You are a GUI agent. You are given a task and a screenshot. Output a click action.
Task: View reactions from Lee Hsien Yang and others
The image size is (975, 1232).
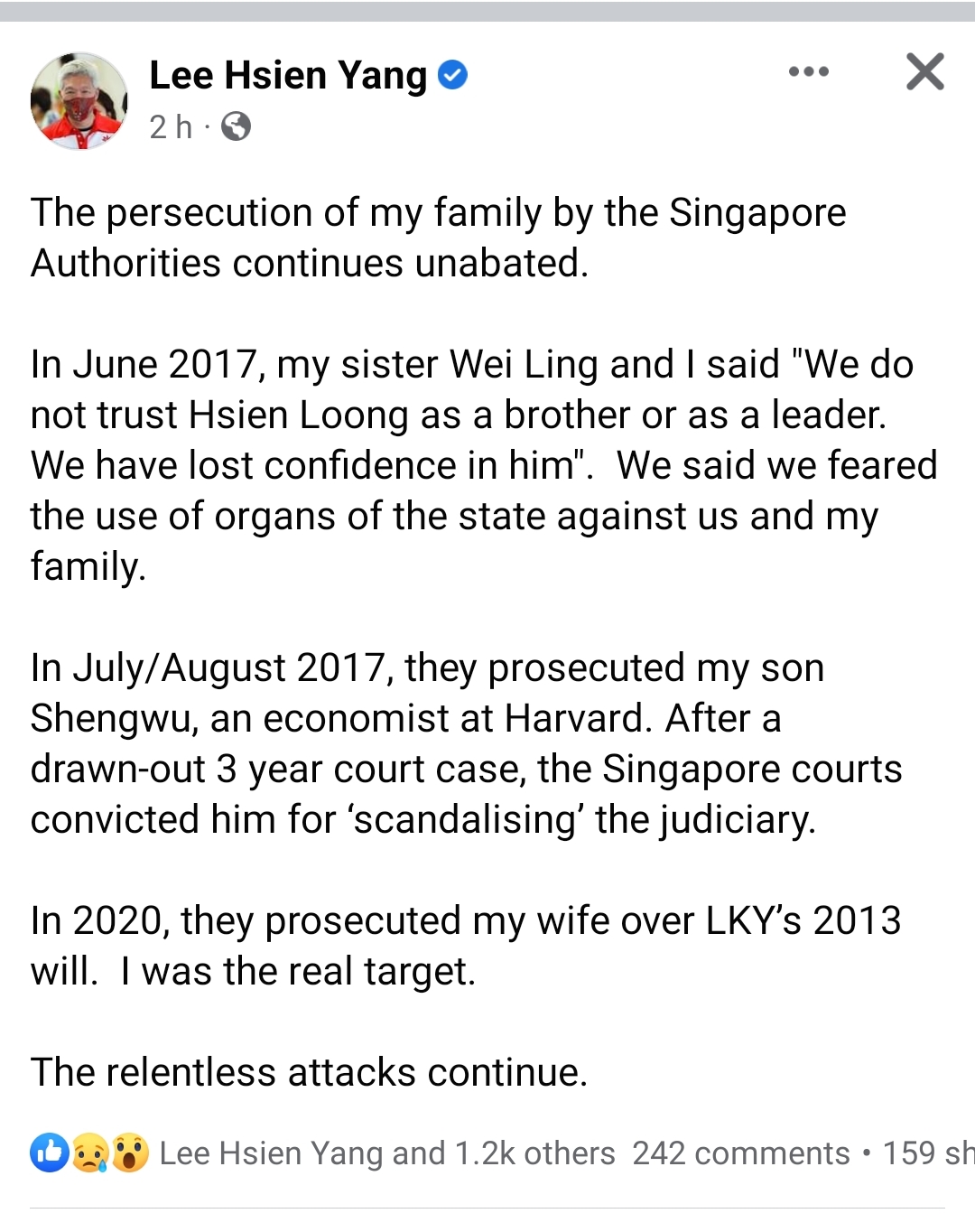click(386, 1153)
